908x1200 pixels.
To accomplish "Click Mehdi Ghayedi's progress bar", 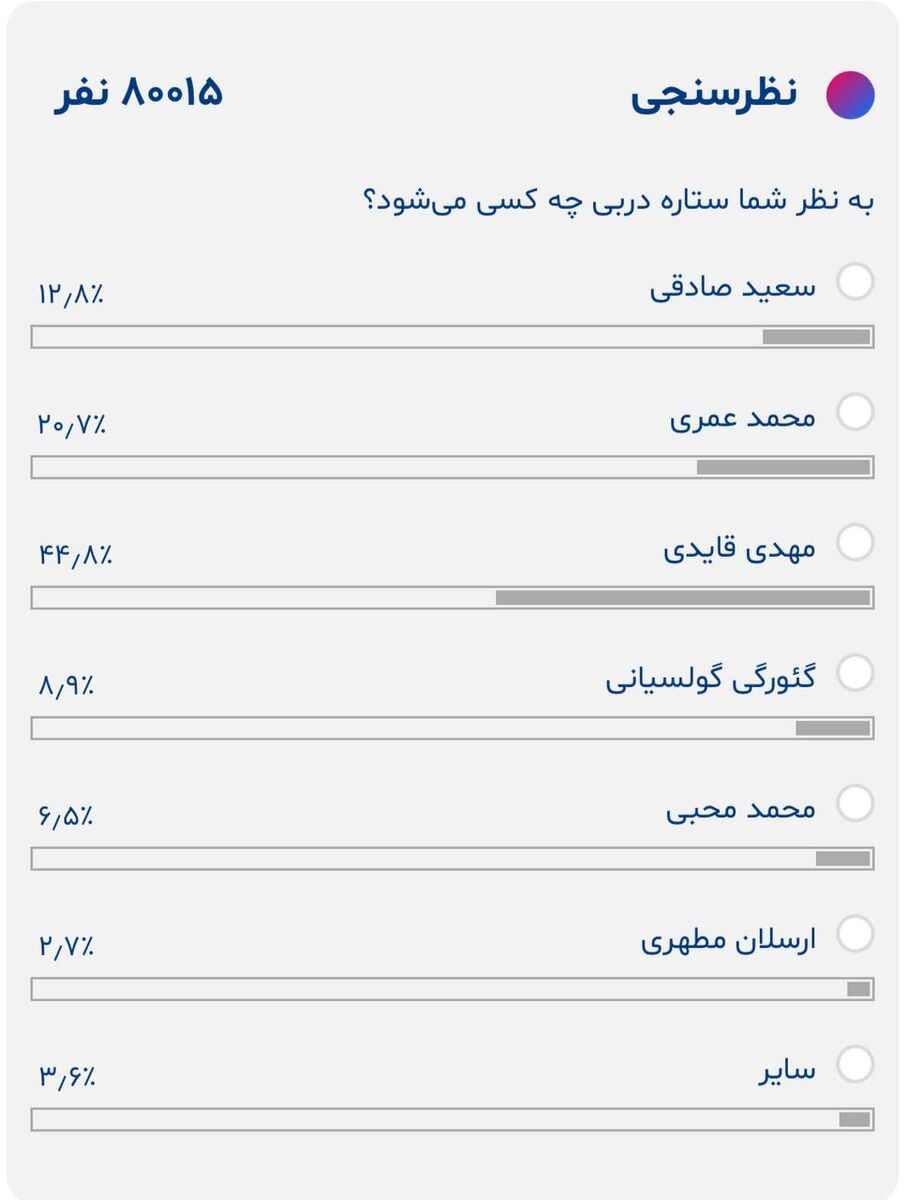I will point(450,598).
